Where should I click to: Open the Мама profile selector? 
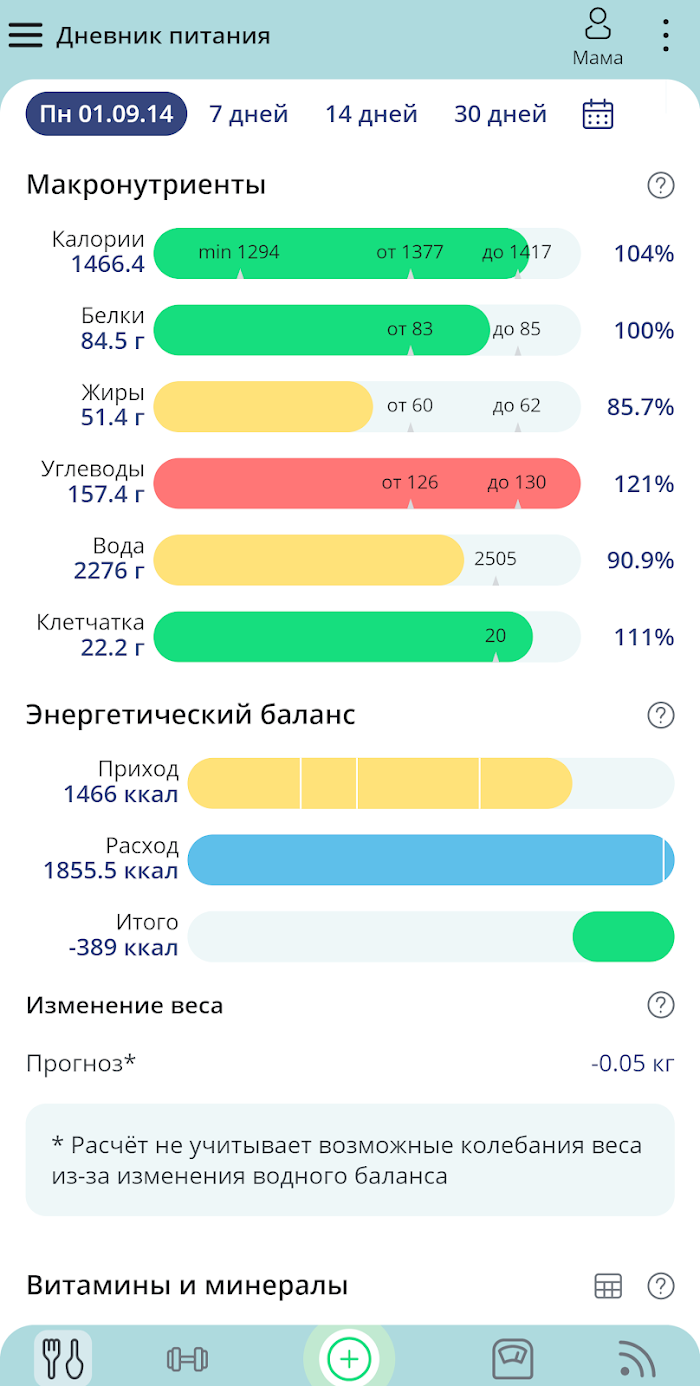(x=598, y=37)
